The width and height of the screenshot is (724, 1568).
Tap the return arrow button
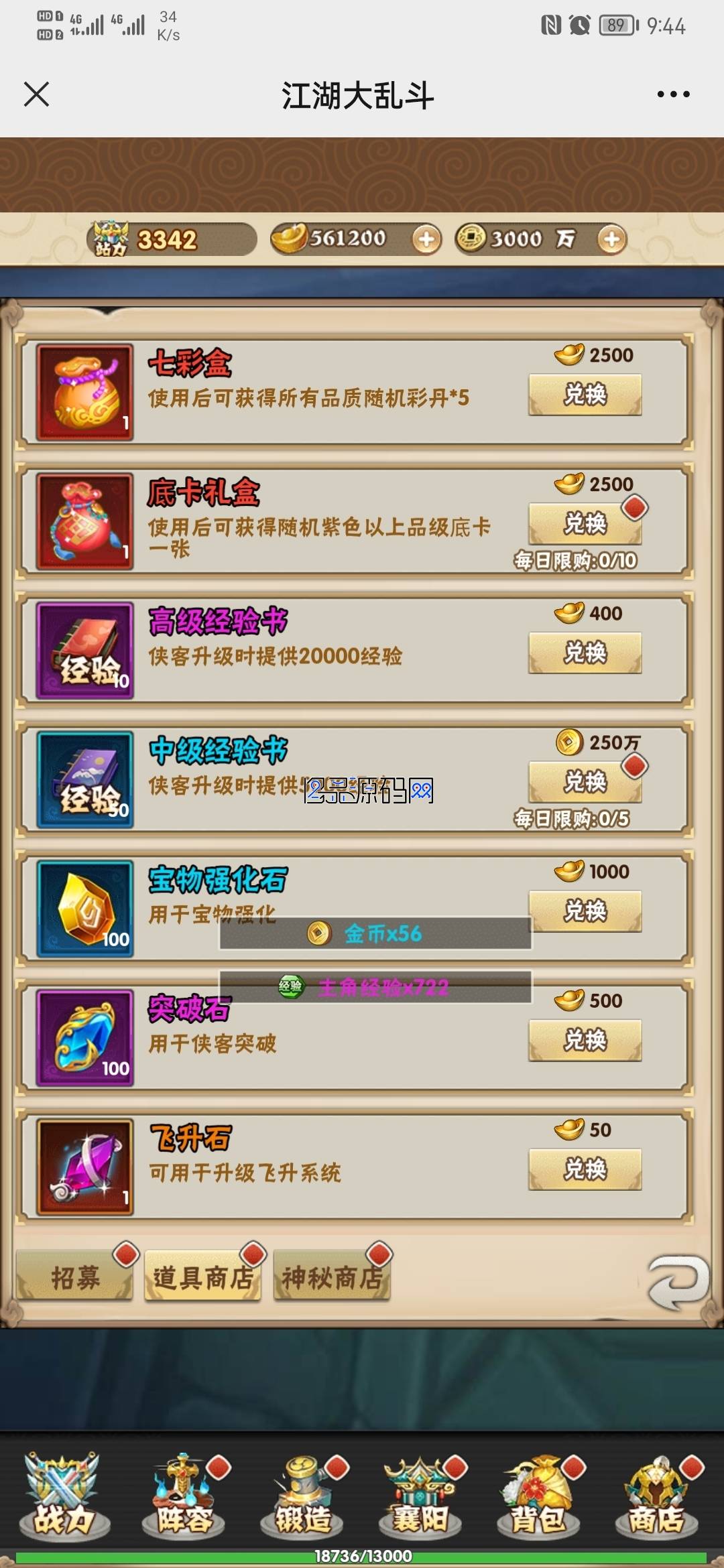coord(678,1283)
